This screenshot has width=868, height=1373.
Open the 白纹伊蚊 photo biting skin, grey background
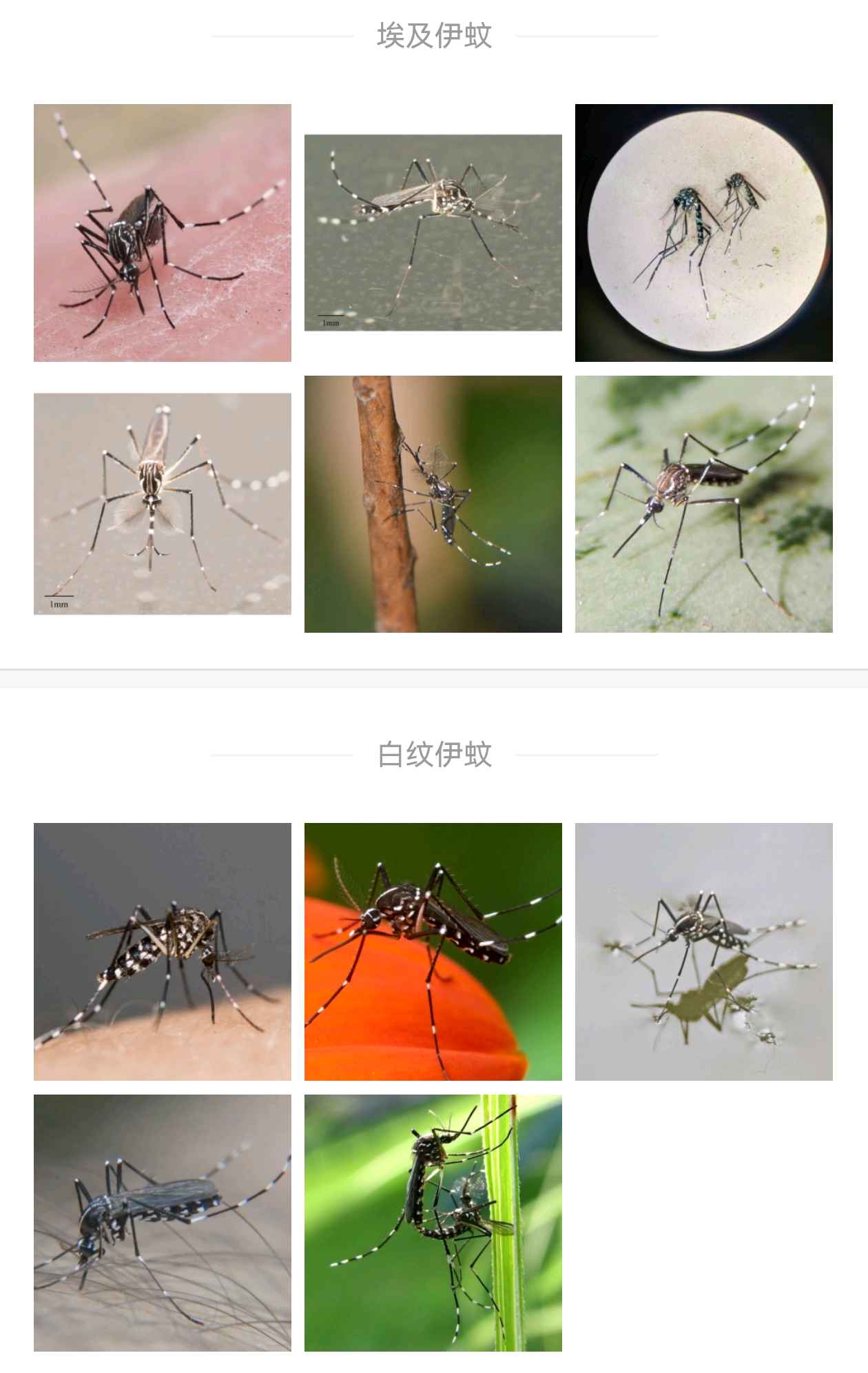(162, 951)
